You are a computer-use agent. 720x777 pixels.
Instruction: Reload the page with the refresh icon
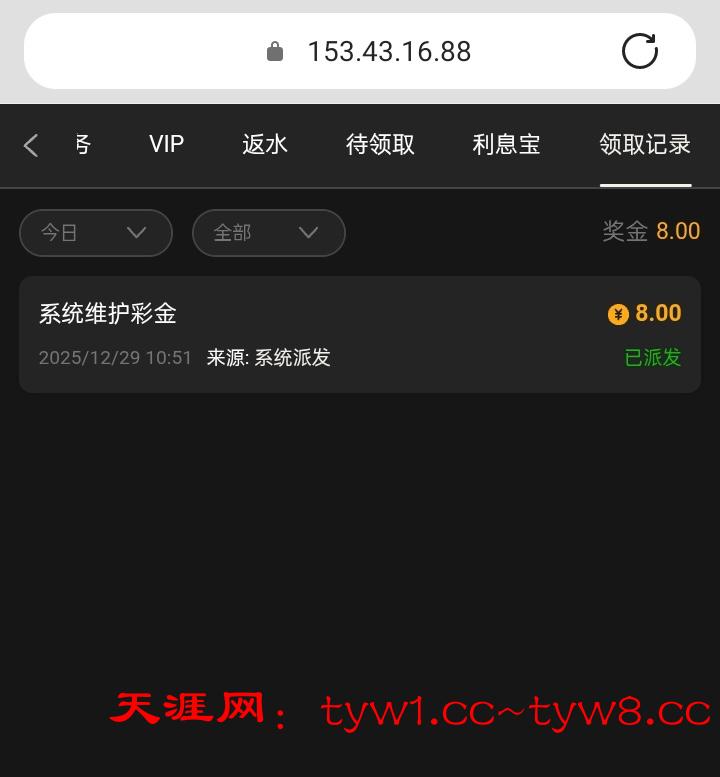(x=640, y=51)
